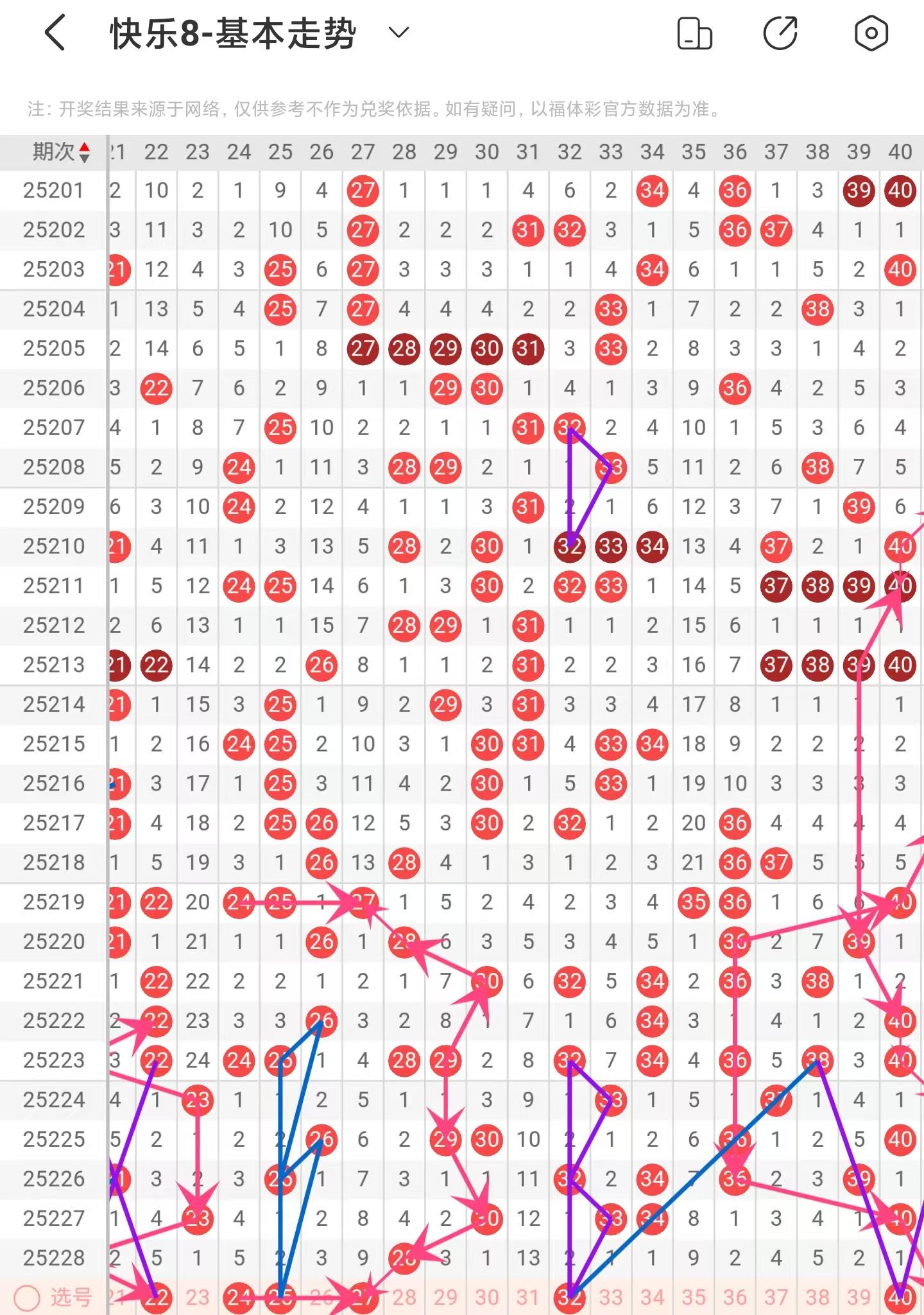The image size is (924, 1315).
Task: Select number 37 in the 选号 row
Action: [x=776, y=1297]
